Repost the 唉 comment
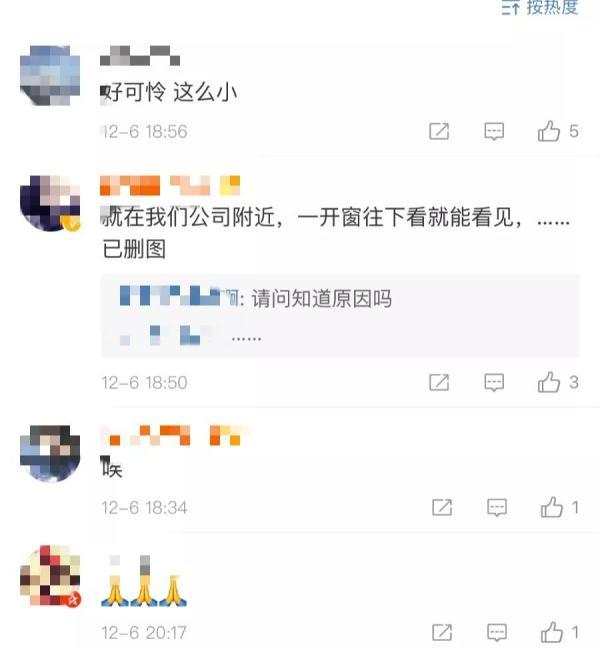 (442, 508)
